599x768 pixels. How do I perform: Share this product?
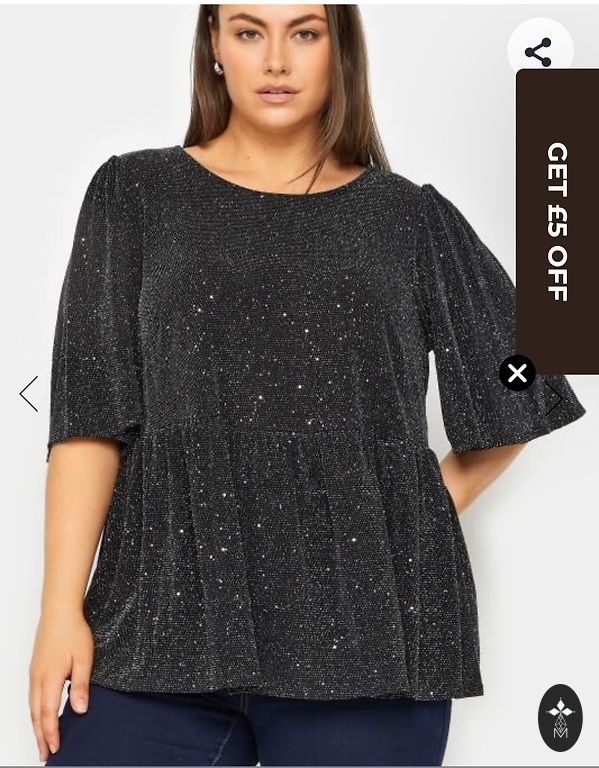coord(540,51)
